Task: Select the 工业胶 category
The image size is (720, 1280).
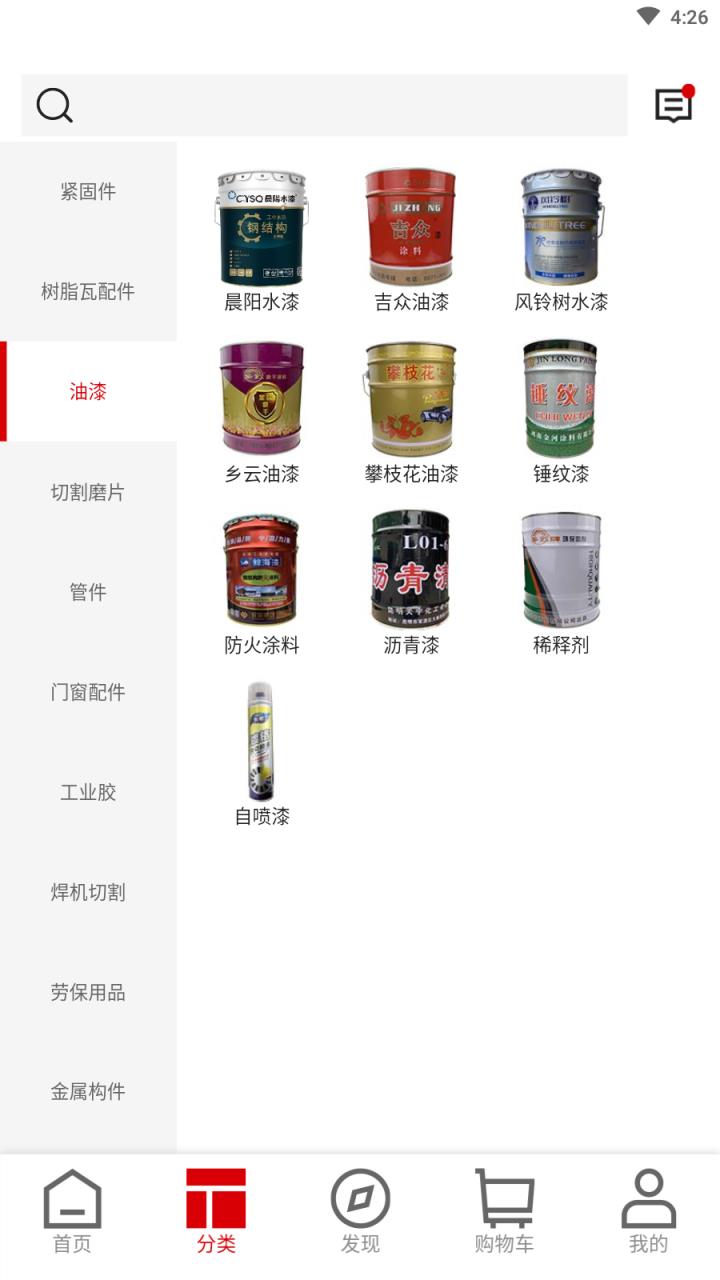Action: (87, 792)
